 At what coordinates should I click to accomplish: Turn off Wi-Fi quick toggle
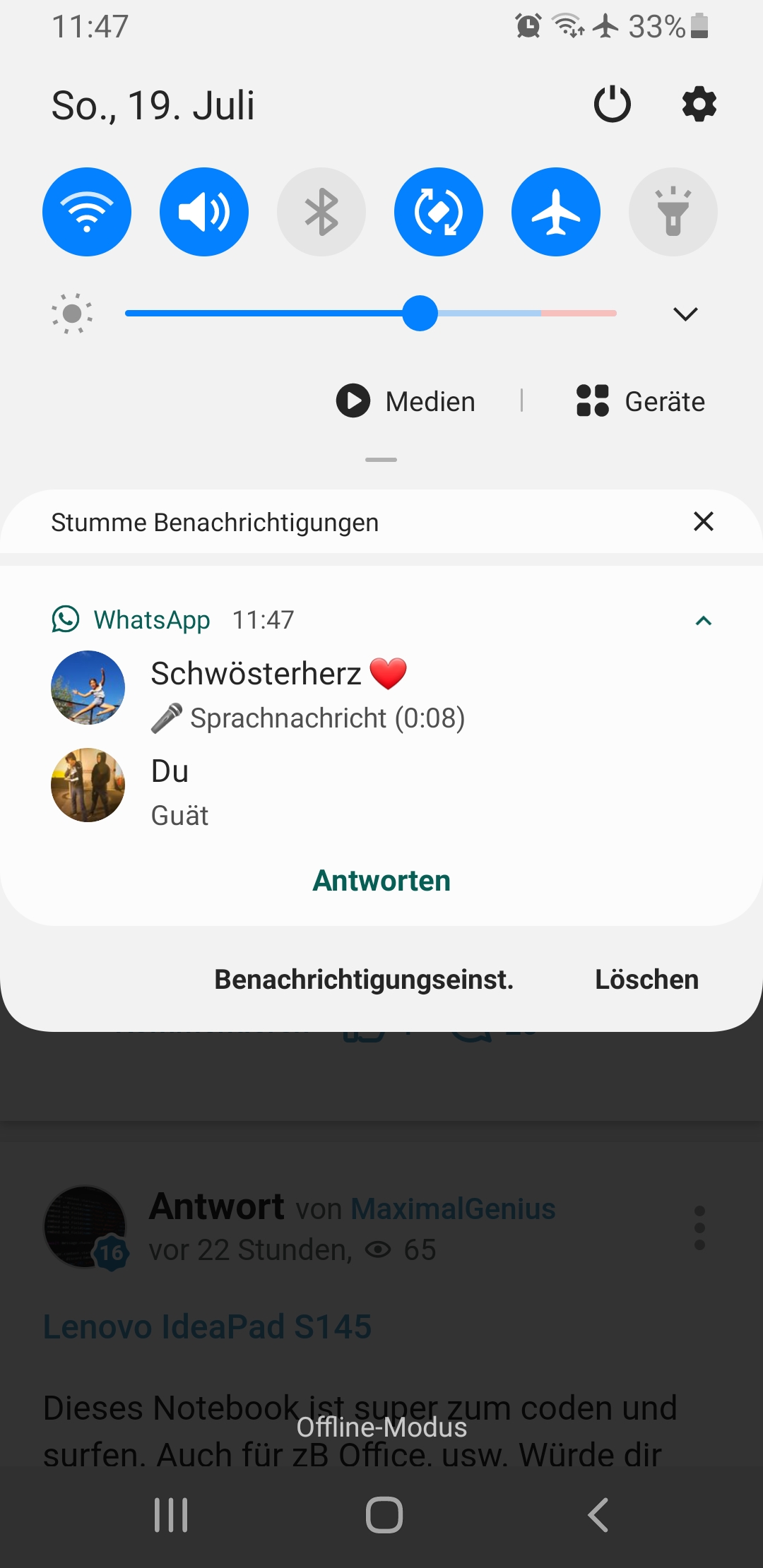(87, 212)
